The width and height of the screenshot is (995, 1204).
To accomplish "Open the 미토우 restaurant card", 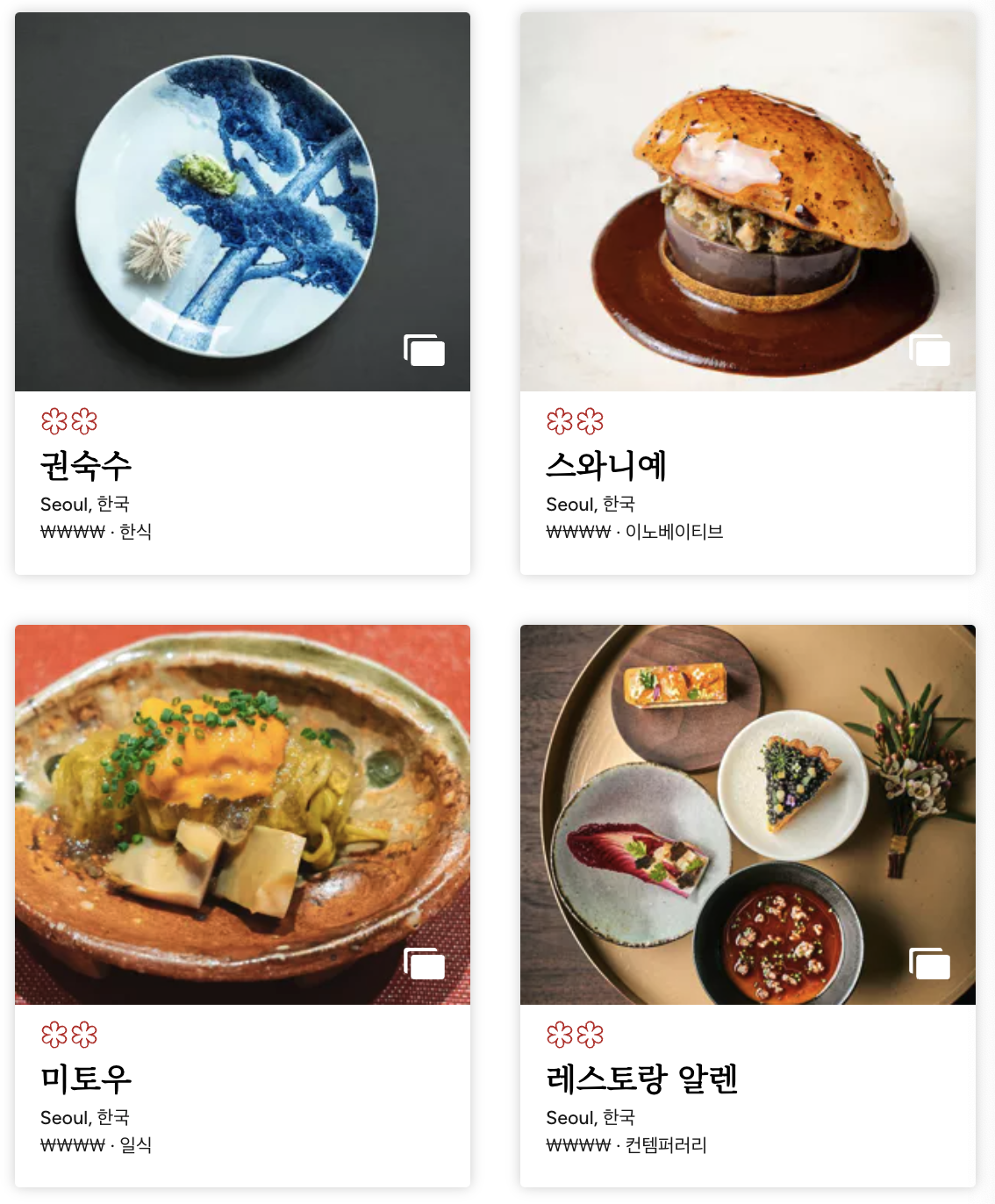I will pos(86,1079).
